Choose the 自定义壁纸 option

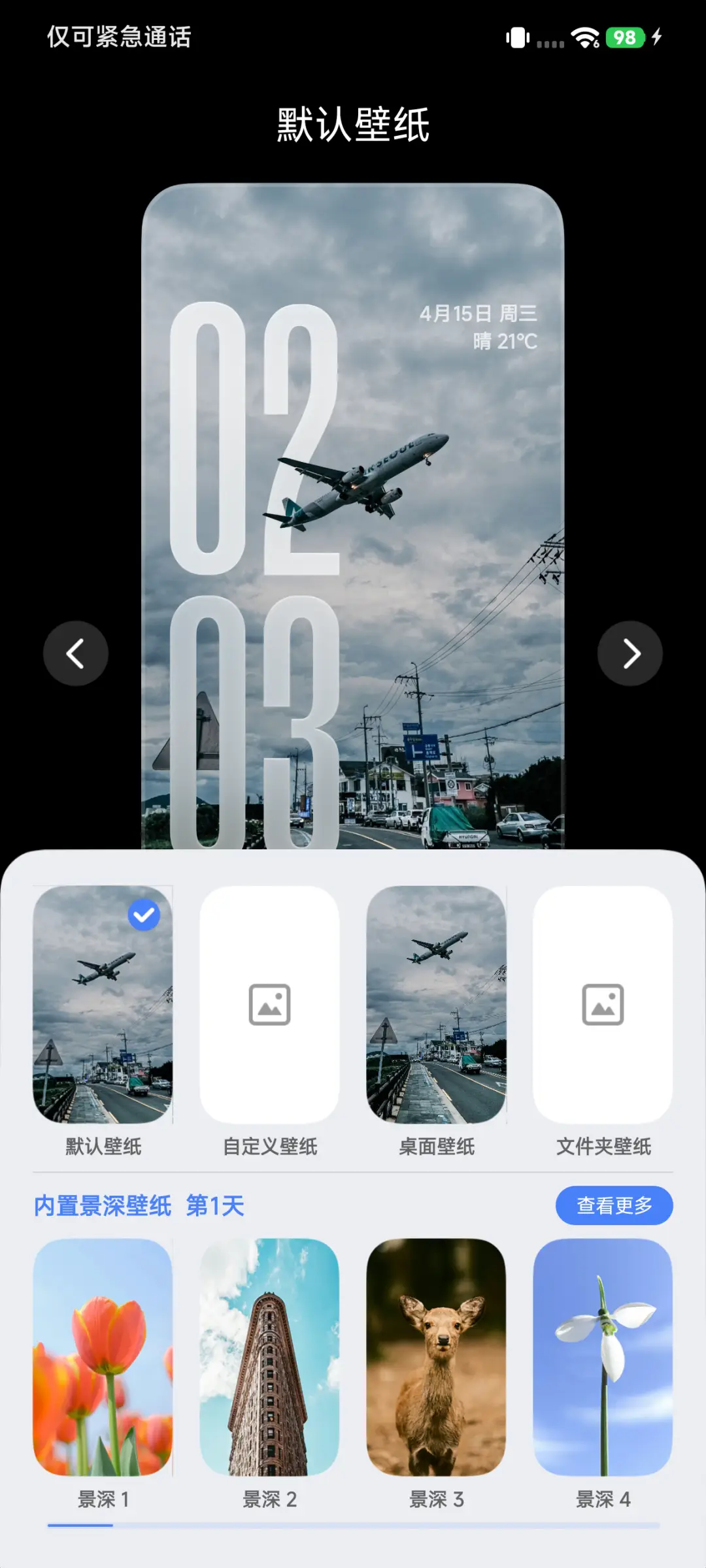tap(269, 1004)
